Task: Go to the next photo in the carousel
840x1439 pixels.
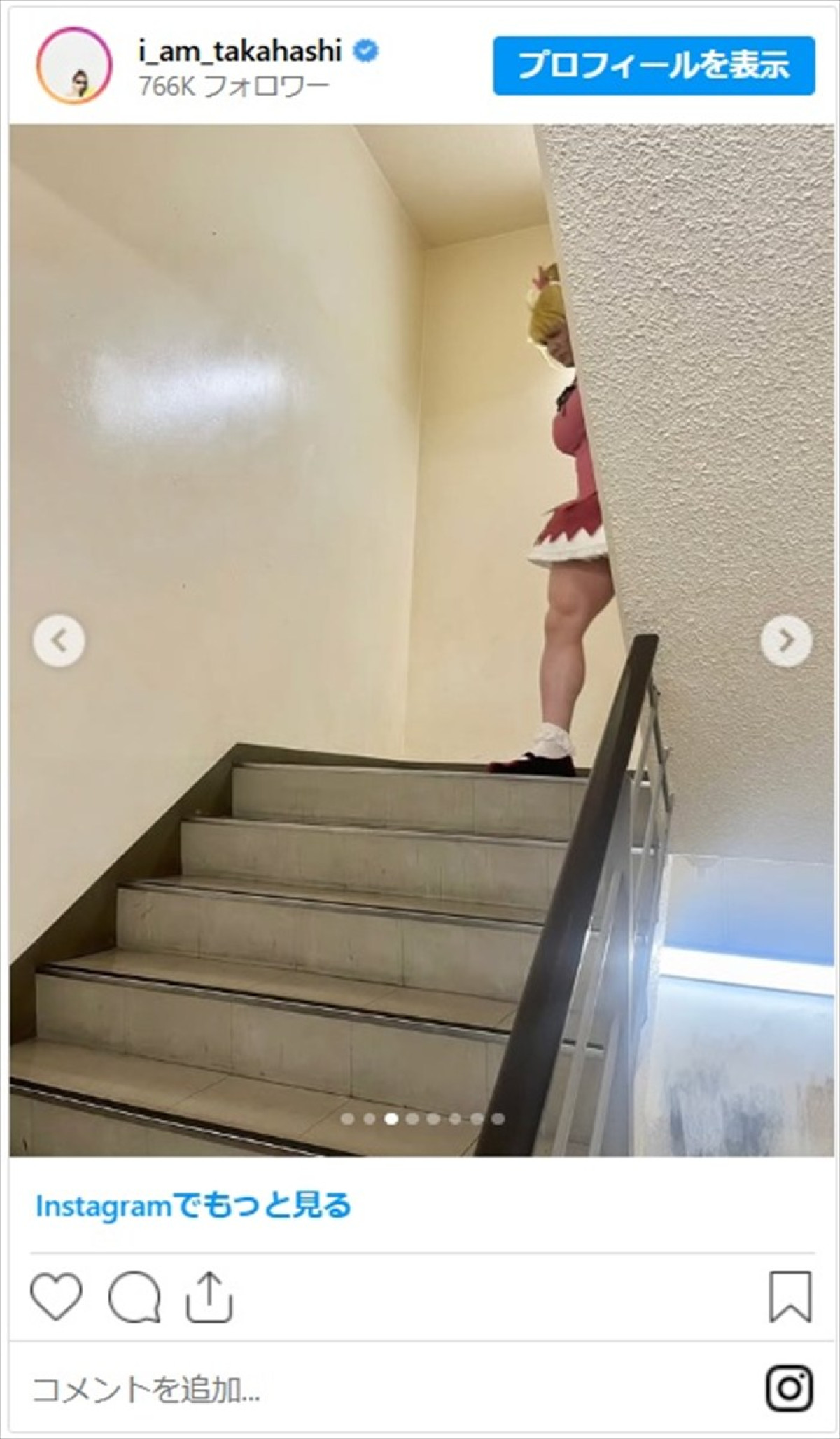Action: [x=786, y=640]
